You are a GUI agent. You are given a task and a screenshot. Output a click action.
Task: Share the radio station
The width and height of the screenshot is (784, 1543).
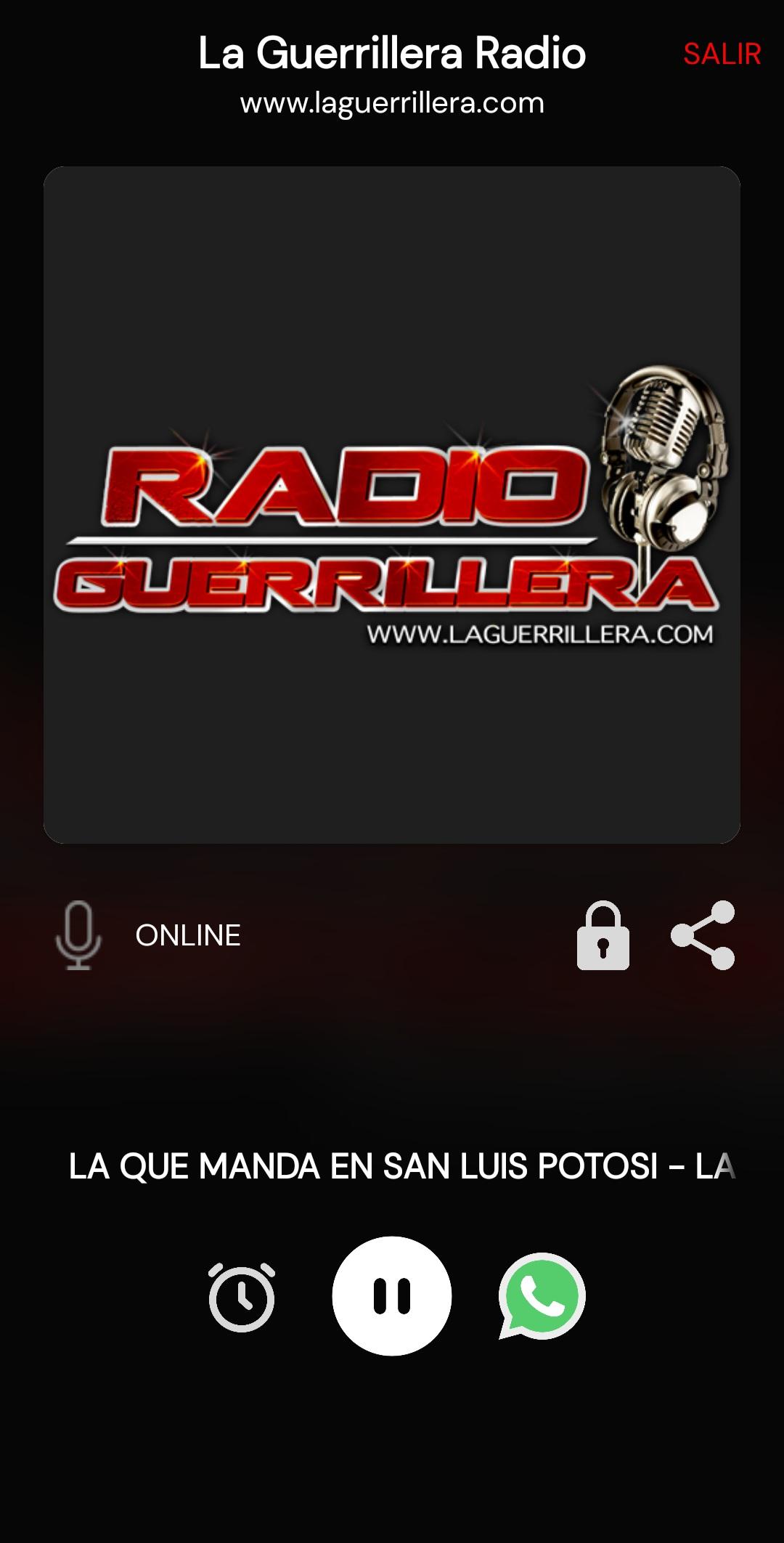tap(703, 935)
